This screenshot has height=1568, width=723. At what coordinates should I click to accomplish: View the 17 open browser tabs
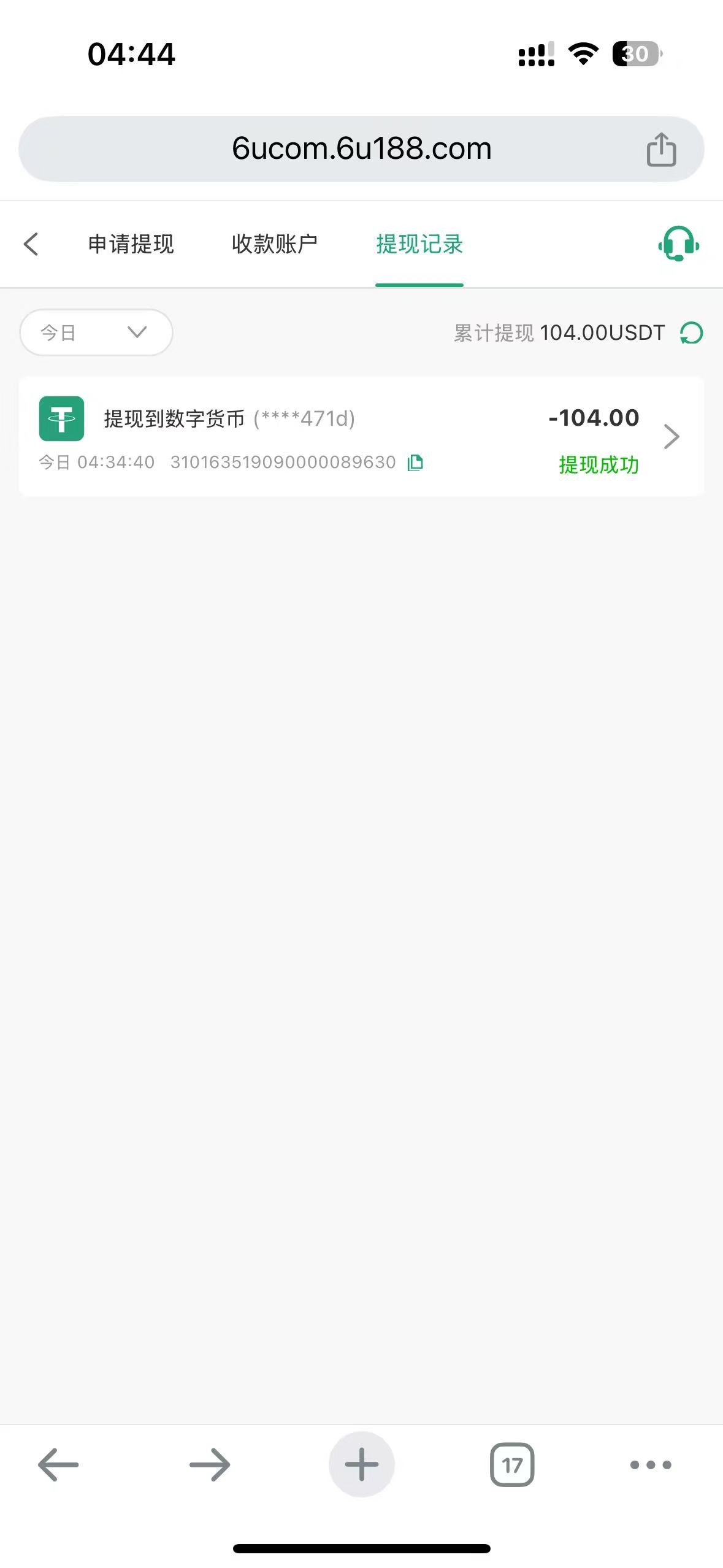[x=512, y=1465]
